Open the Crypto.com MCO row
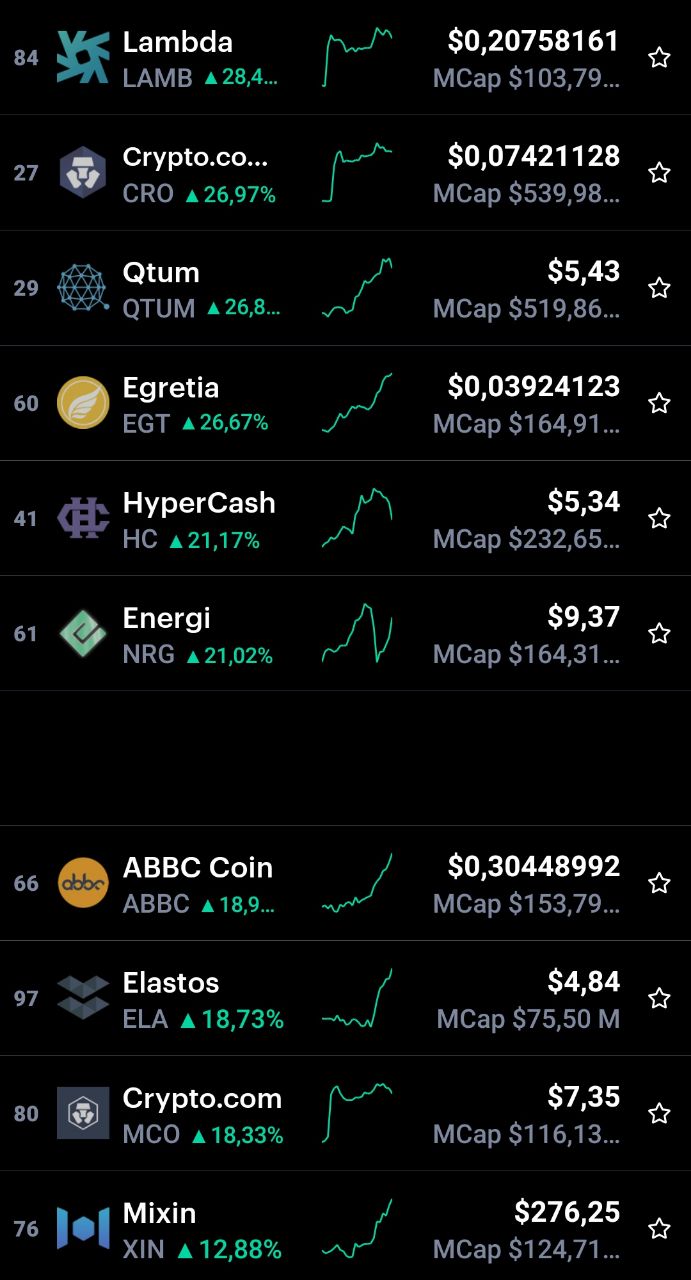Image resolution: width=691 pixels, height=1280 pixels. coord(345,1113)
